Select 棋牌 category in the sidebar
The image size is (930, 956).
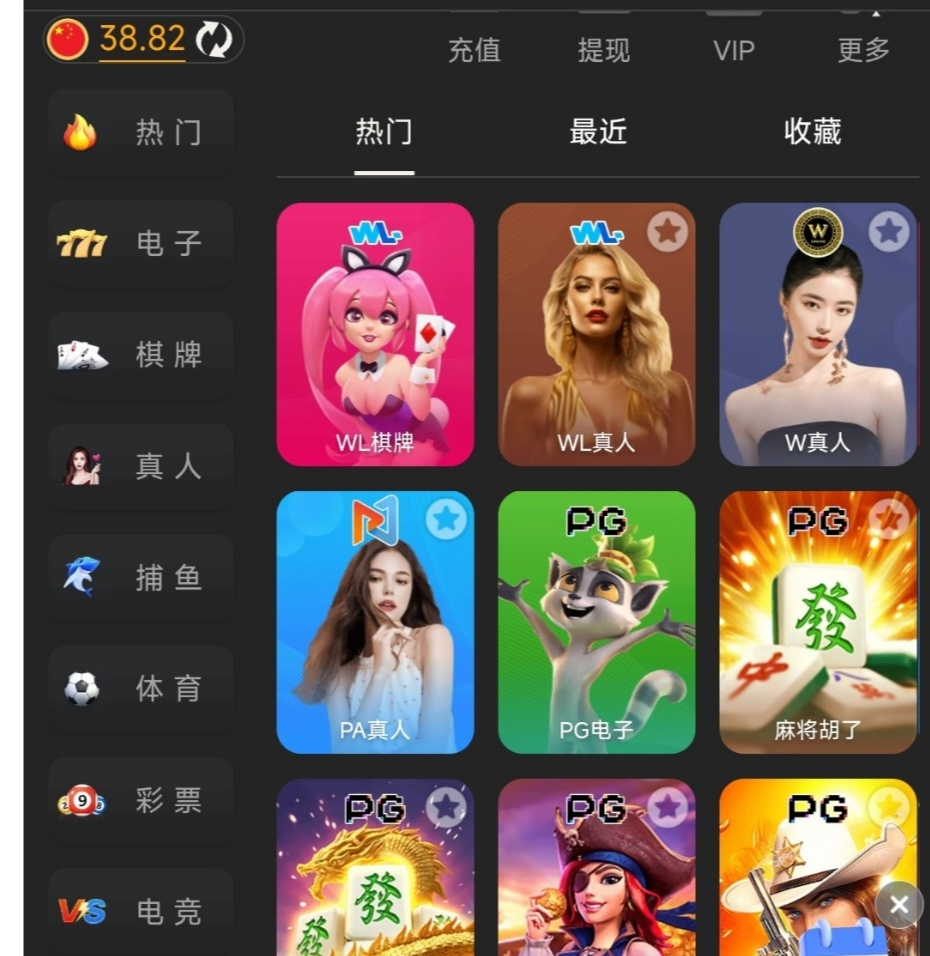click(141, 355)
